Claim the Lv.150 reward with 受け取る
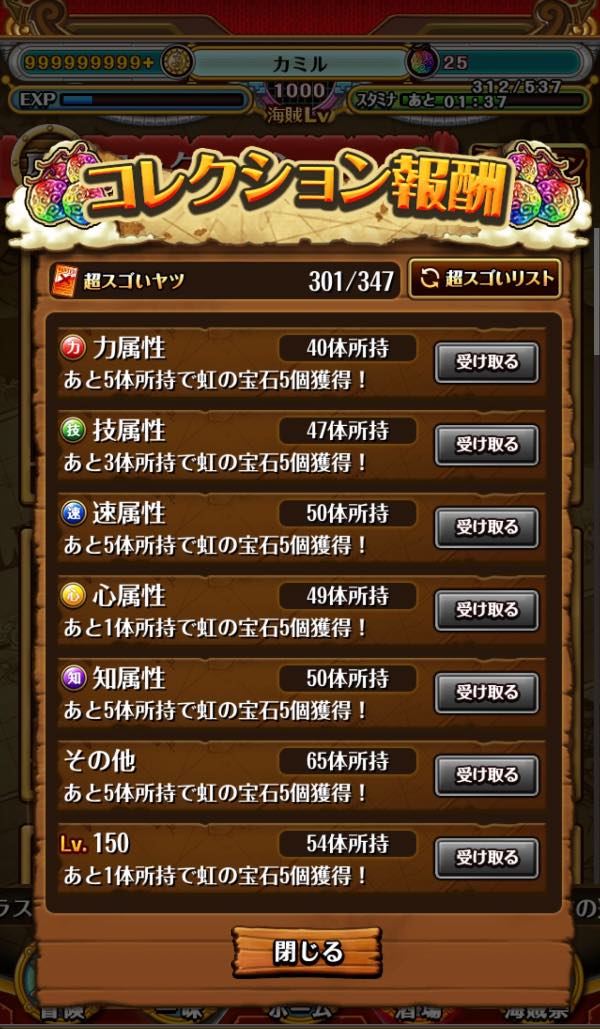The image size is (600, 1029). pos(487,857)
